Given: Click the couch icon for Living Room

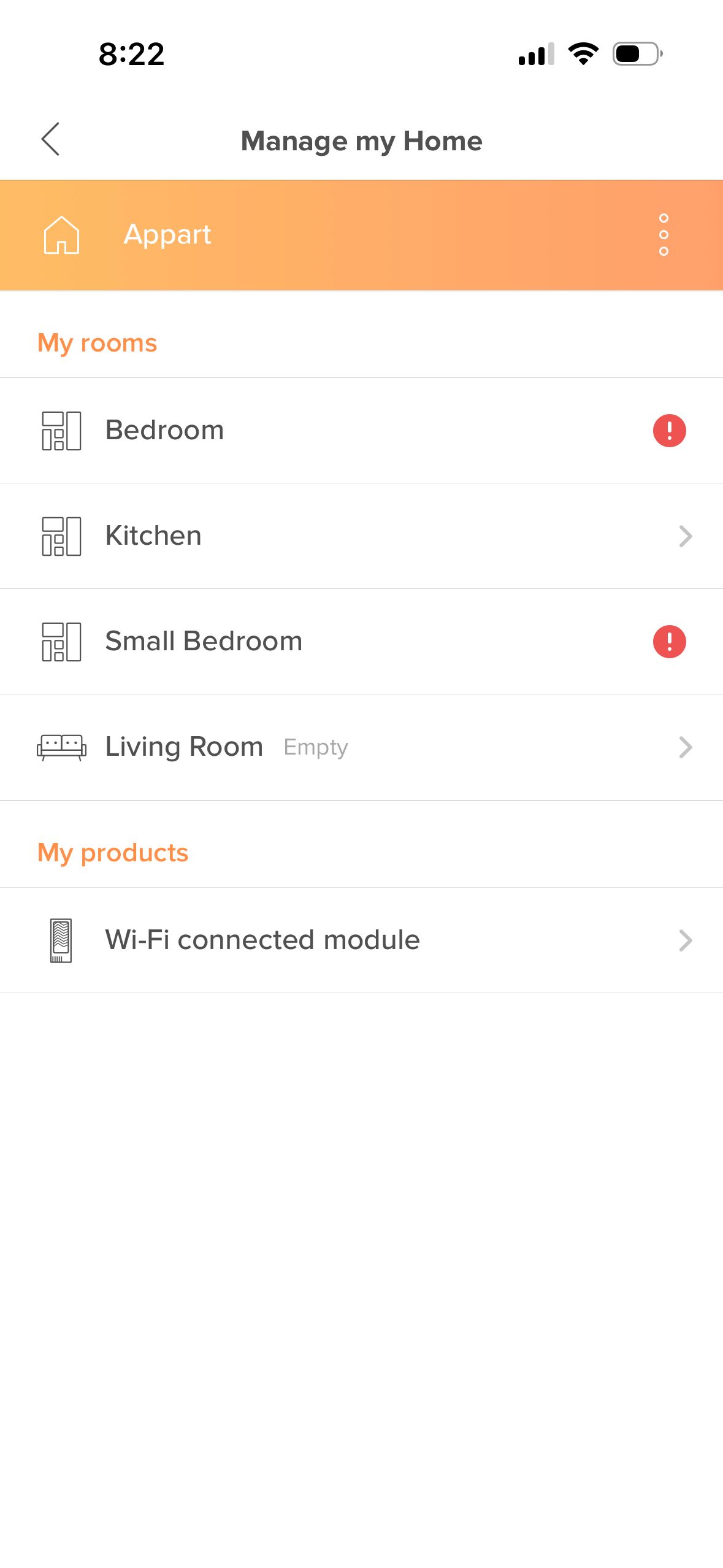Looking at the screenshot, I should pos(60,747).
